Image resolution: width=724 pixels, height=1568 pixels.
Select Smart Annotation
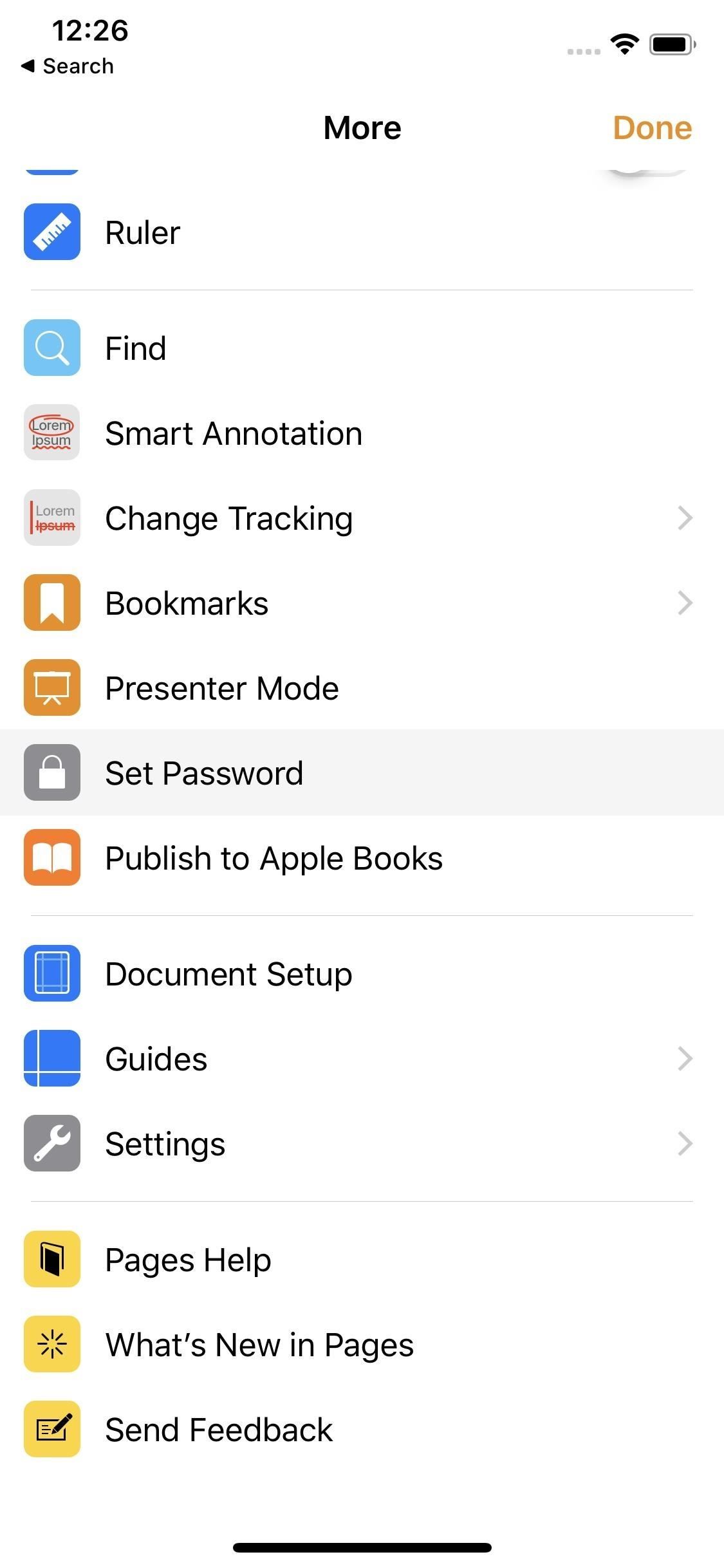[x=234, y=433]
